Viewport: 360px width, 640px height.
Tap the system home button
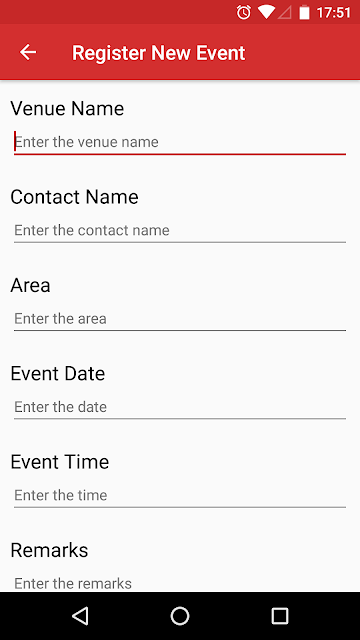click(x=180, y=616)
